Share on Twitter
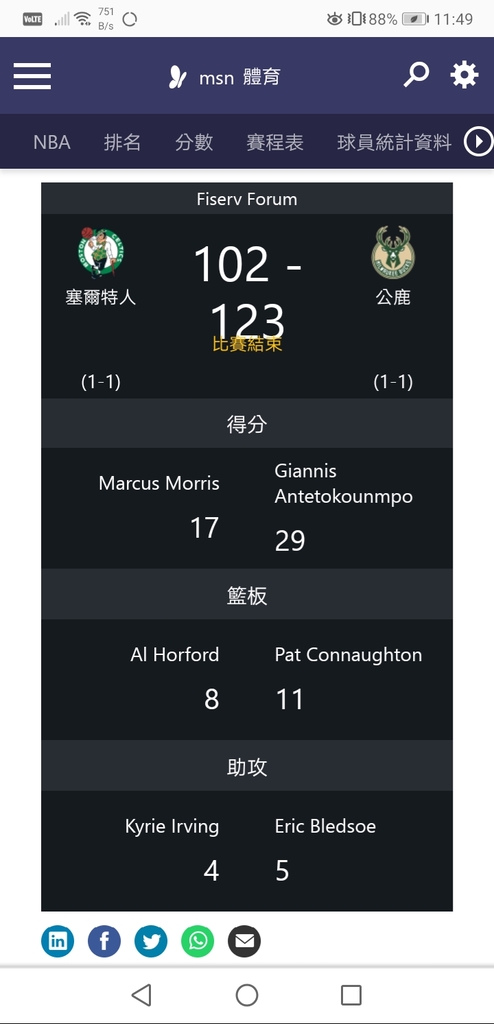494x1024 pixels. point(151,941)
